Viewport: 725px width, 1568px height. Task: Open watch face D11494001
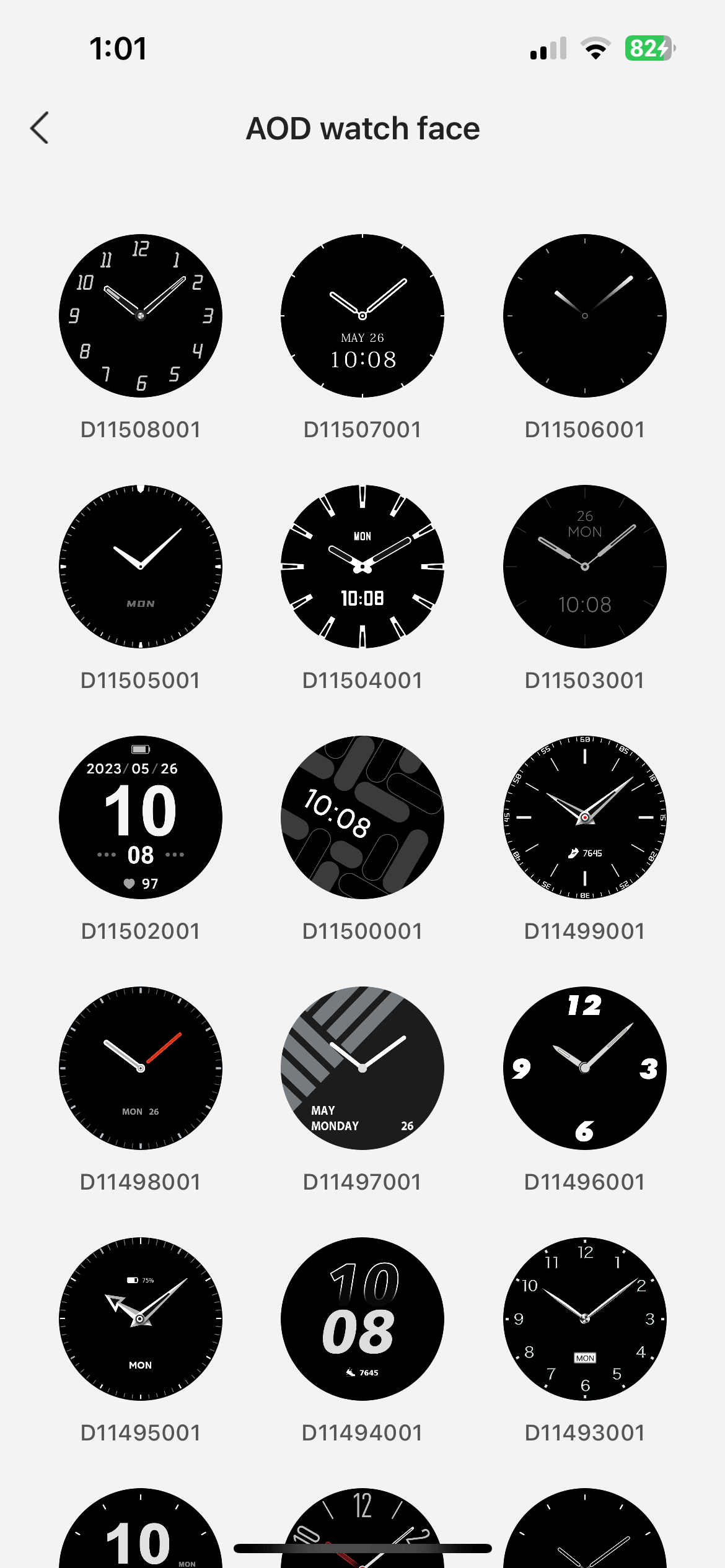click(362, 1319)
